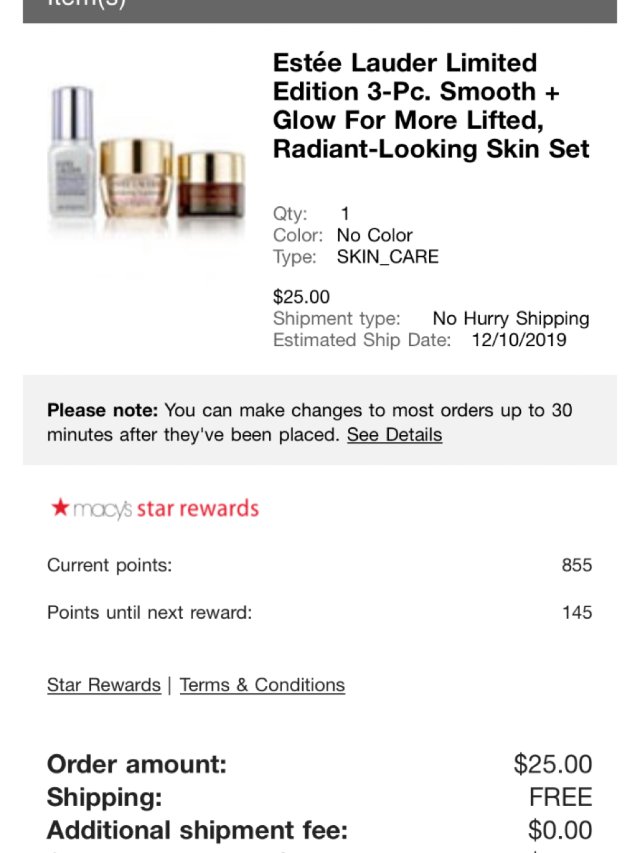The image size is (640, 853).
Task: Open the Star Rewards link
Action: (x=103, y=685)
